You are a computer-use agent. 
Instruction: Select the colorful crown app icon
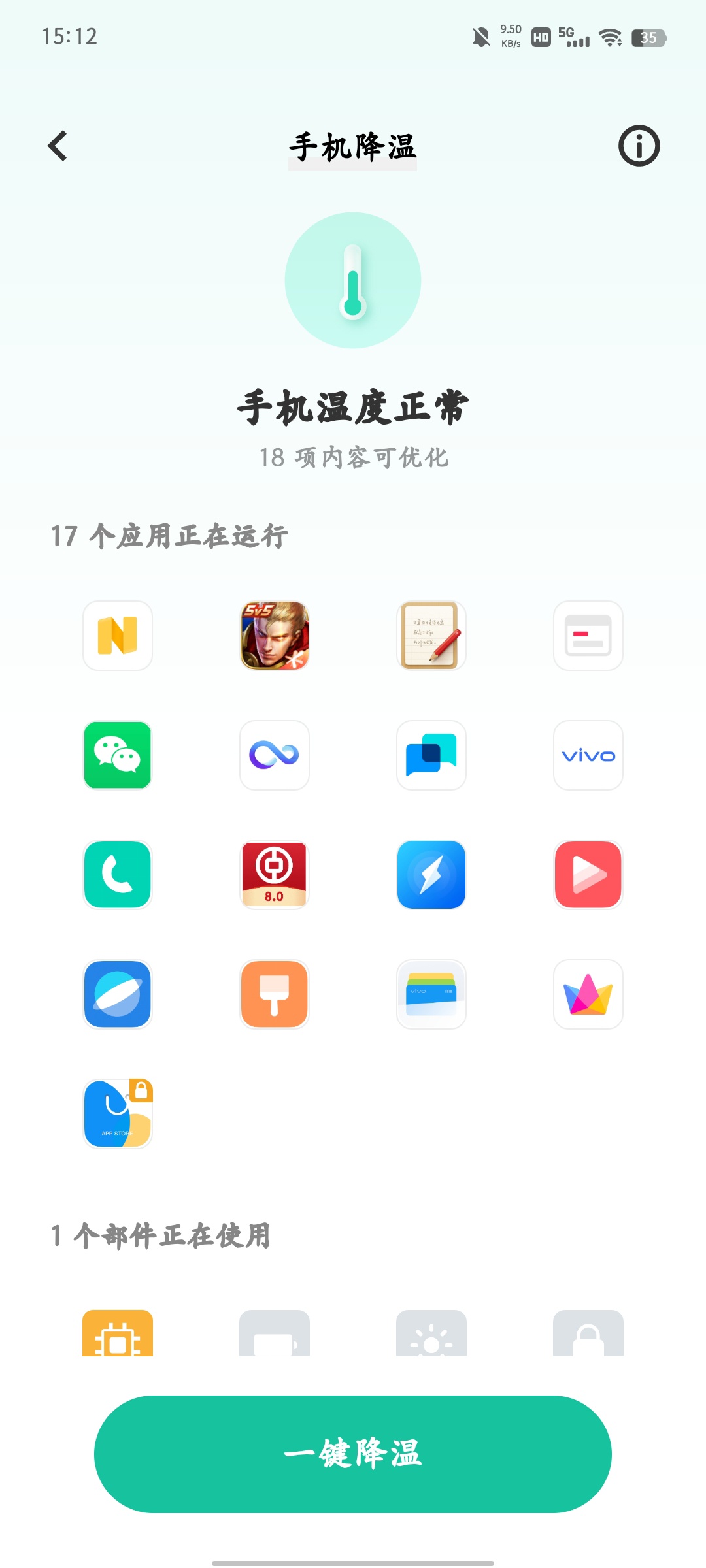pos(588,994)
